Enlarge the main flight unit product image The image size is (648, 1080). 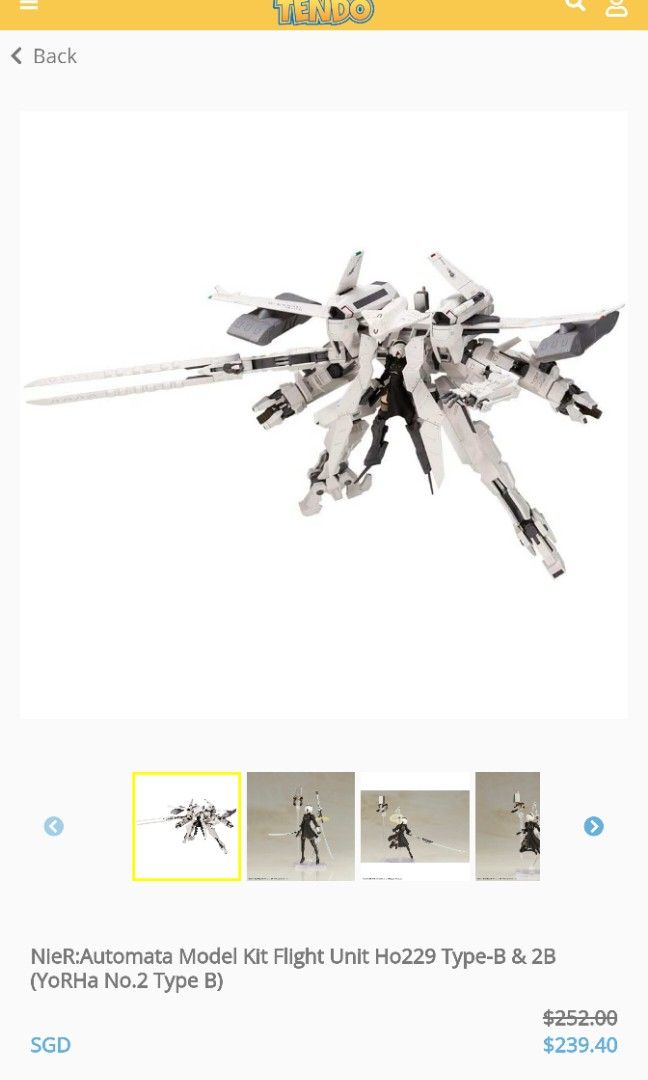tap(324, 414)
